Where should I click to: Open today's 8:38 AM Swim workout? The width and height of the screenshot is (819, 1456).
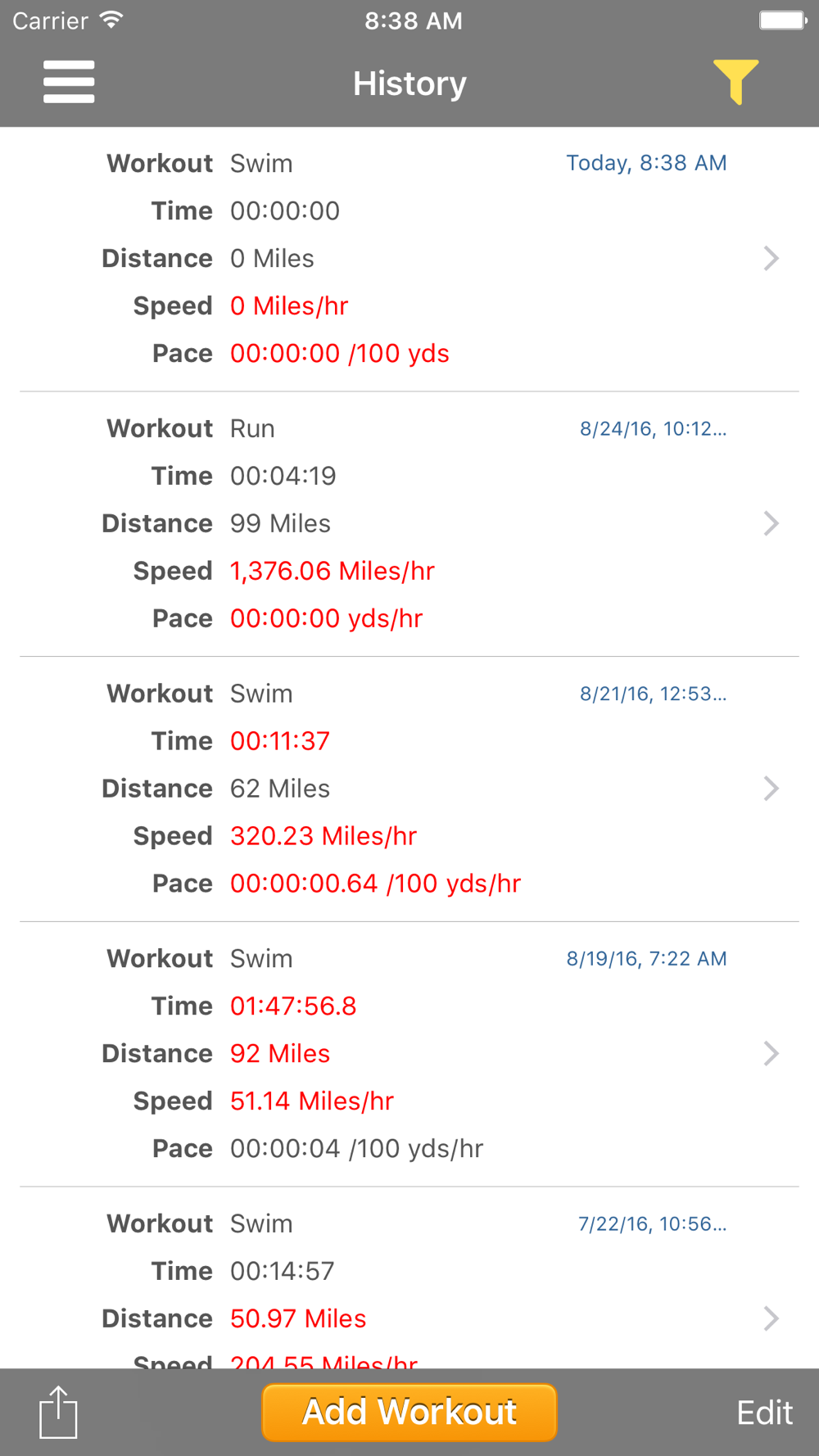(409, 259)
